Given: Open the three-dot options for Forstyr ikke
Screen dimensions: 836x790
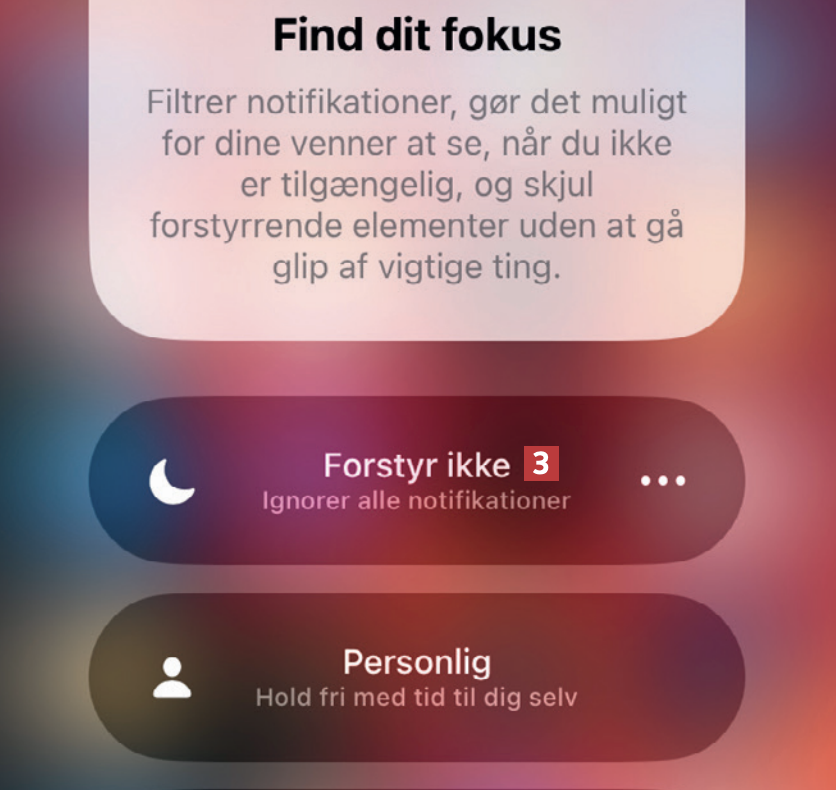Looking at the screenshot, I should [x=662, y=481].
